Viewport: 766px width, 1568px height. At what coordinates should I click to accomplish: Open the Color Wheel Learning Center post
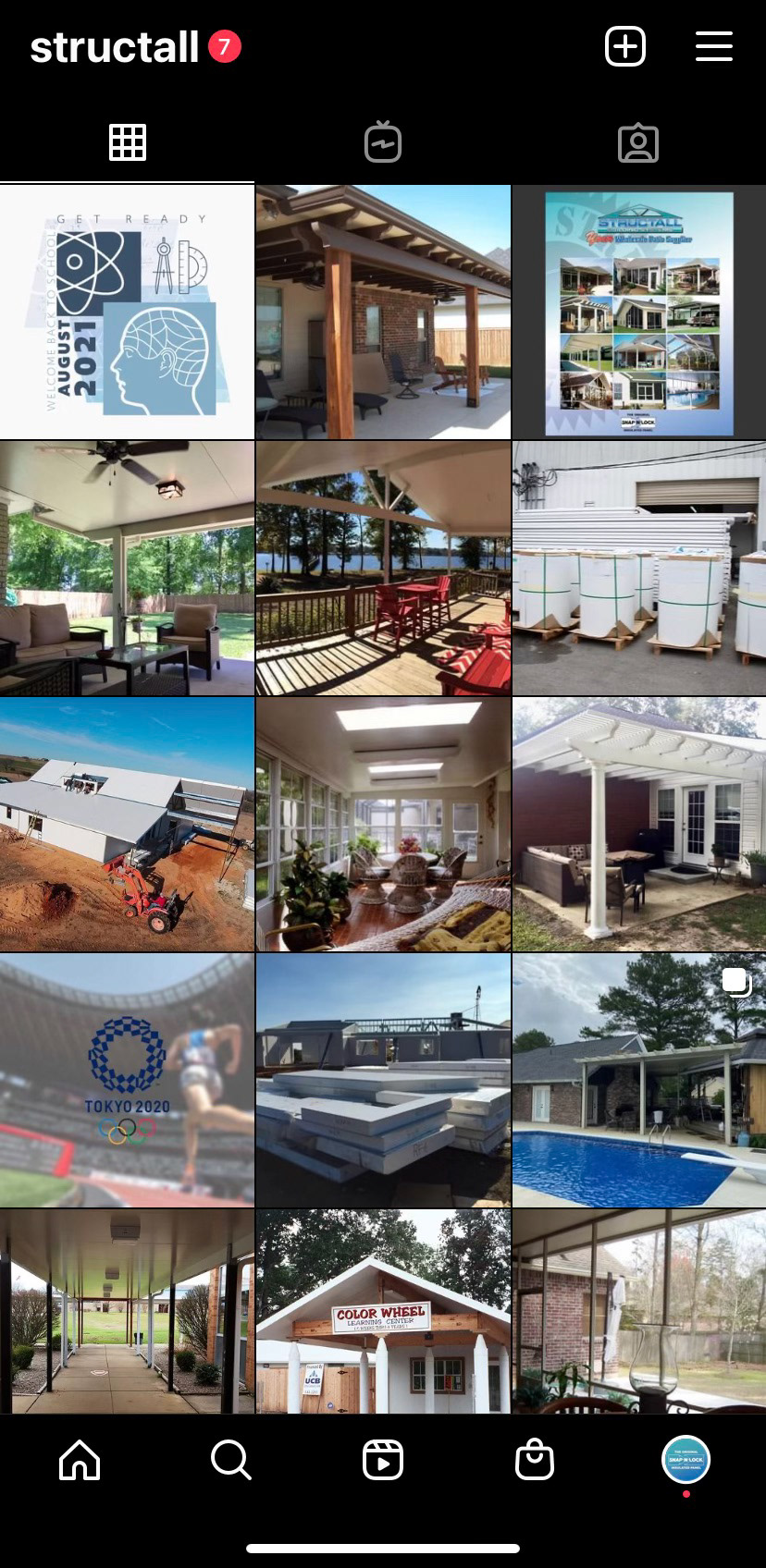click(x=383, y=1311)
